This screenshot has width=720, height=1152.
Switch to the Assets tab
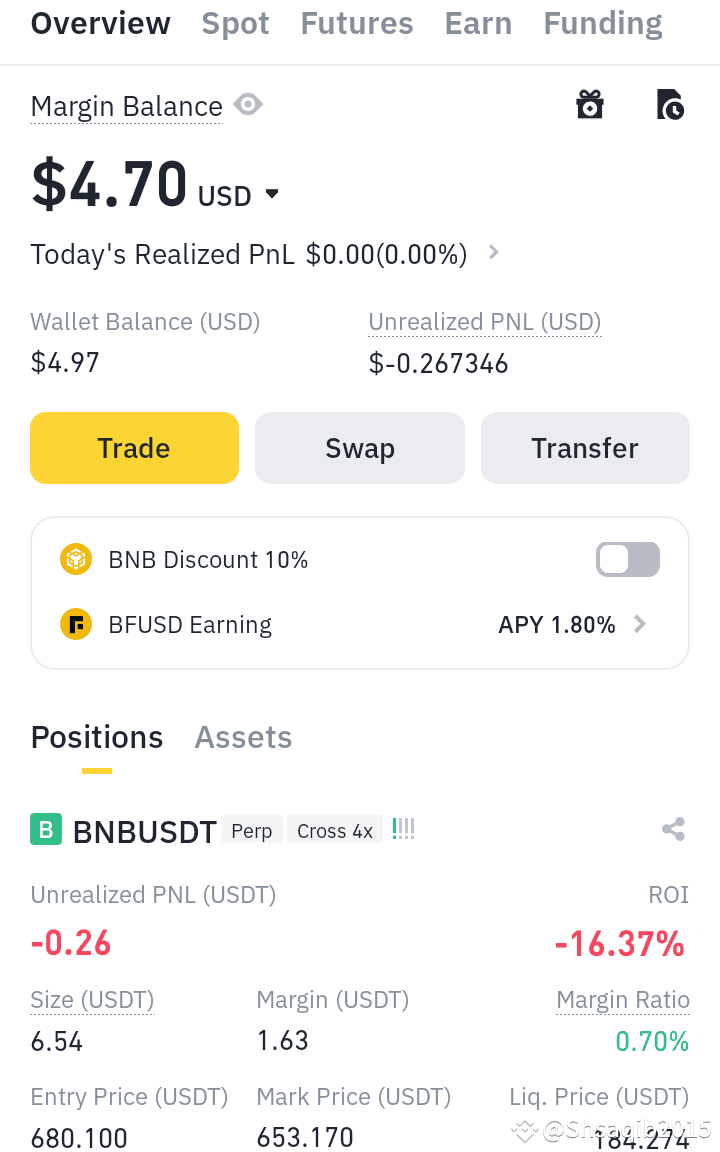pyautogui.click(x=243, y=737)
